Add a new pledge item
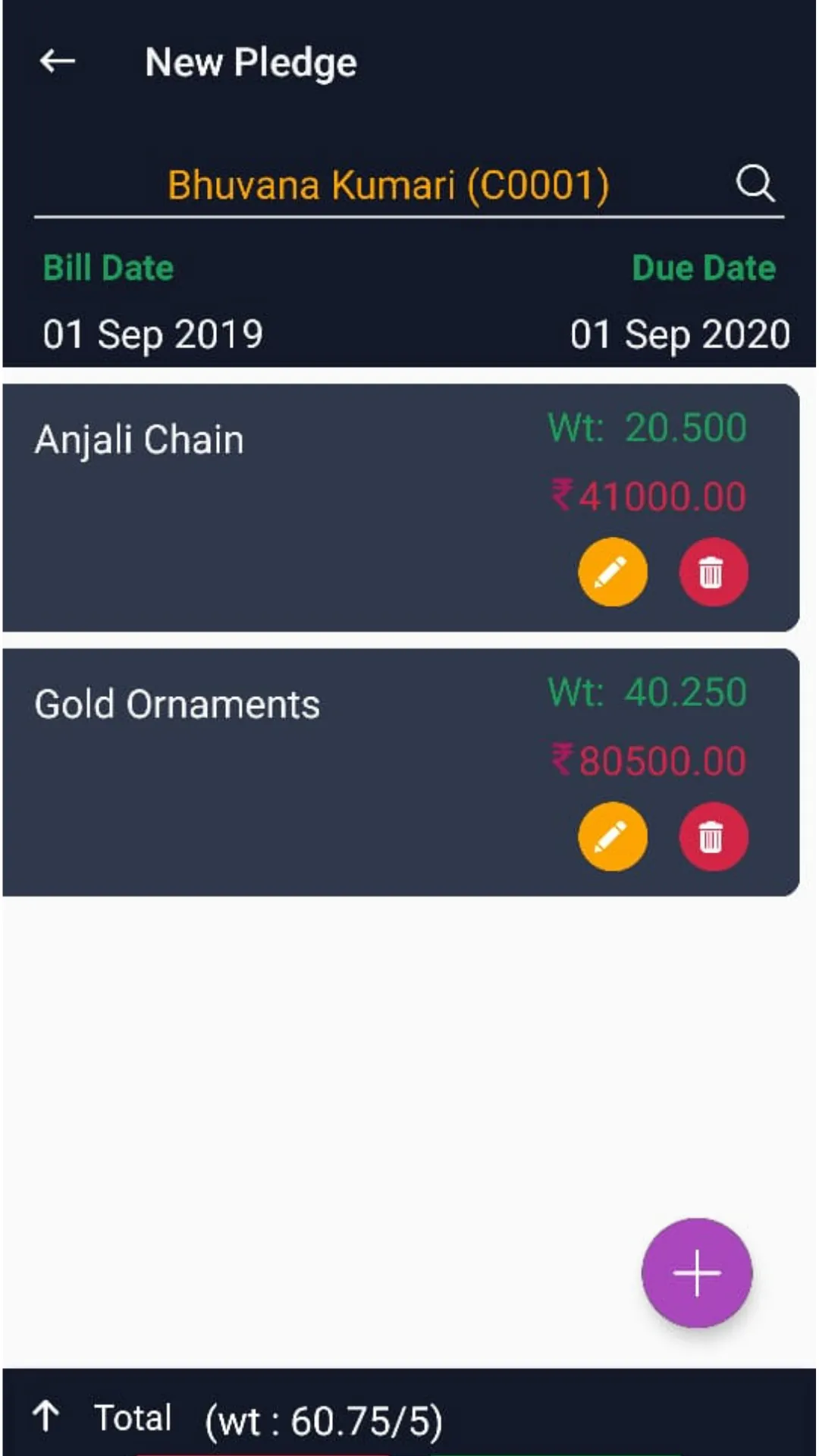Viewport: 819px width, 1456px height. point(696,1272)
